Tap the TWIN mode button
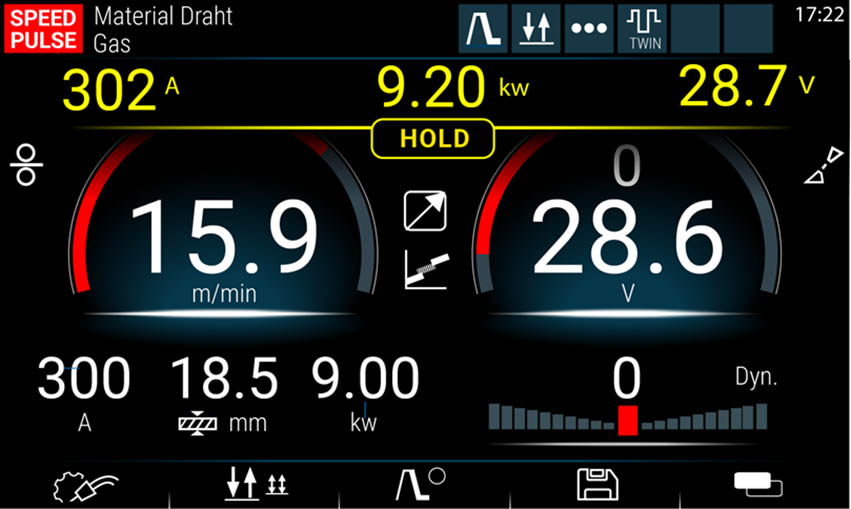Image resolution: width=851 pixels, height=509 pixels. 643,28
